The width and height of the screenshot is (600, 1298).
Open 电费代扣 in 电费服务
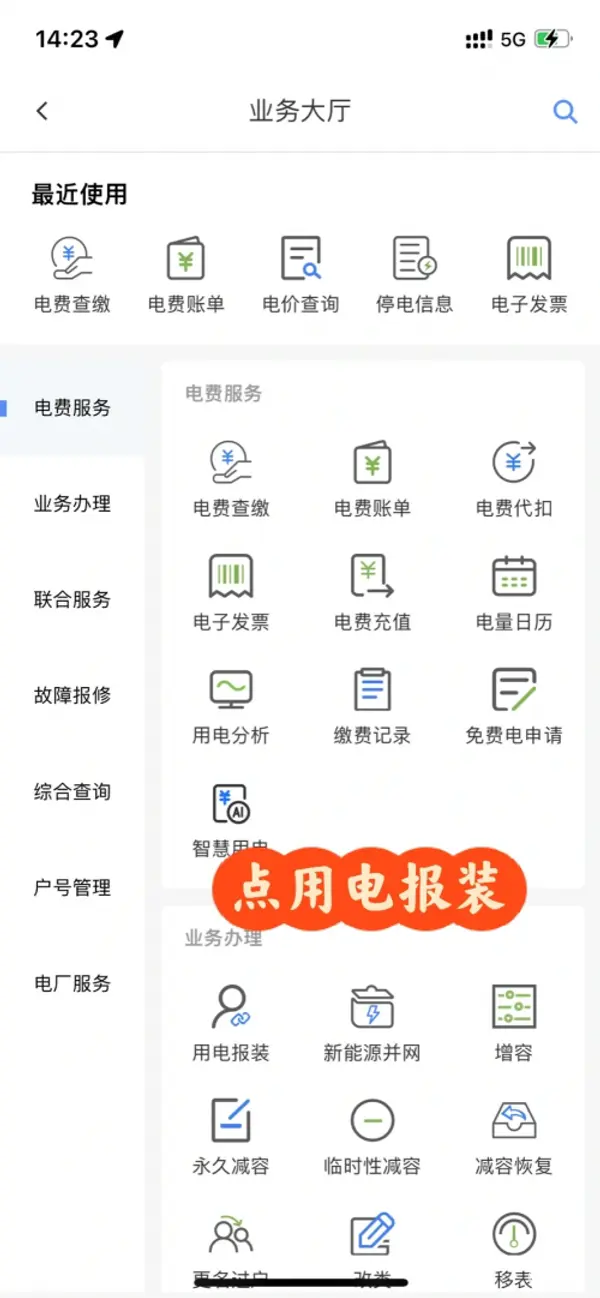click(x=514, y=479)
